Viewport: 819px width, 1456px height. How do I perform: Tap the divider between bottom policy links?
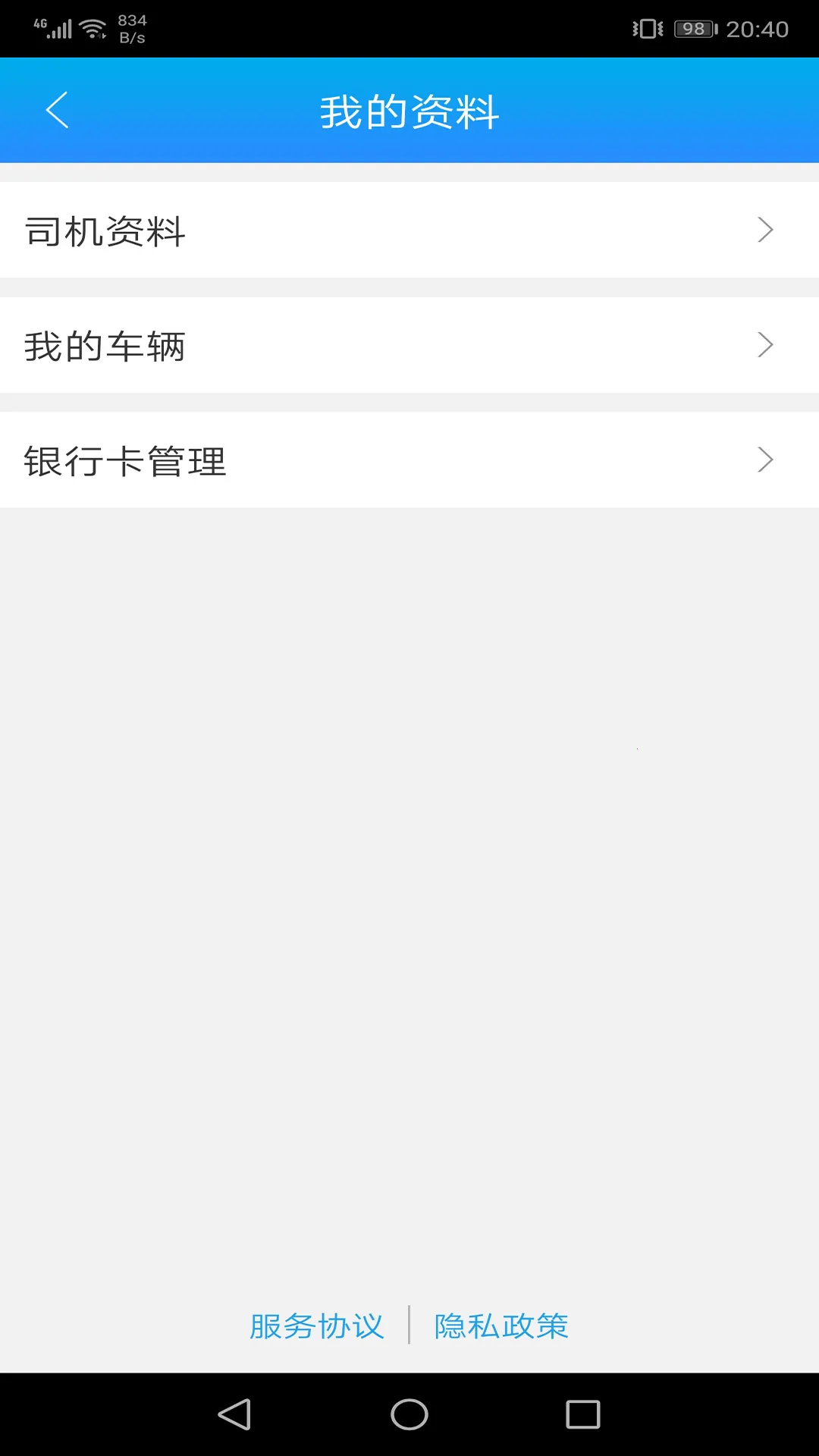click(409, 1326)
